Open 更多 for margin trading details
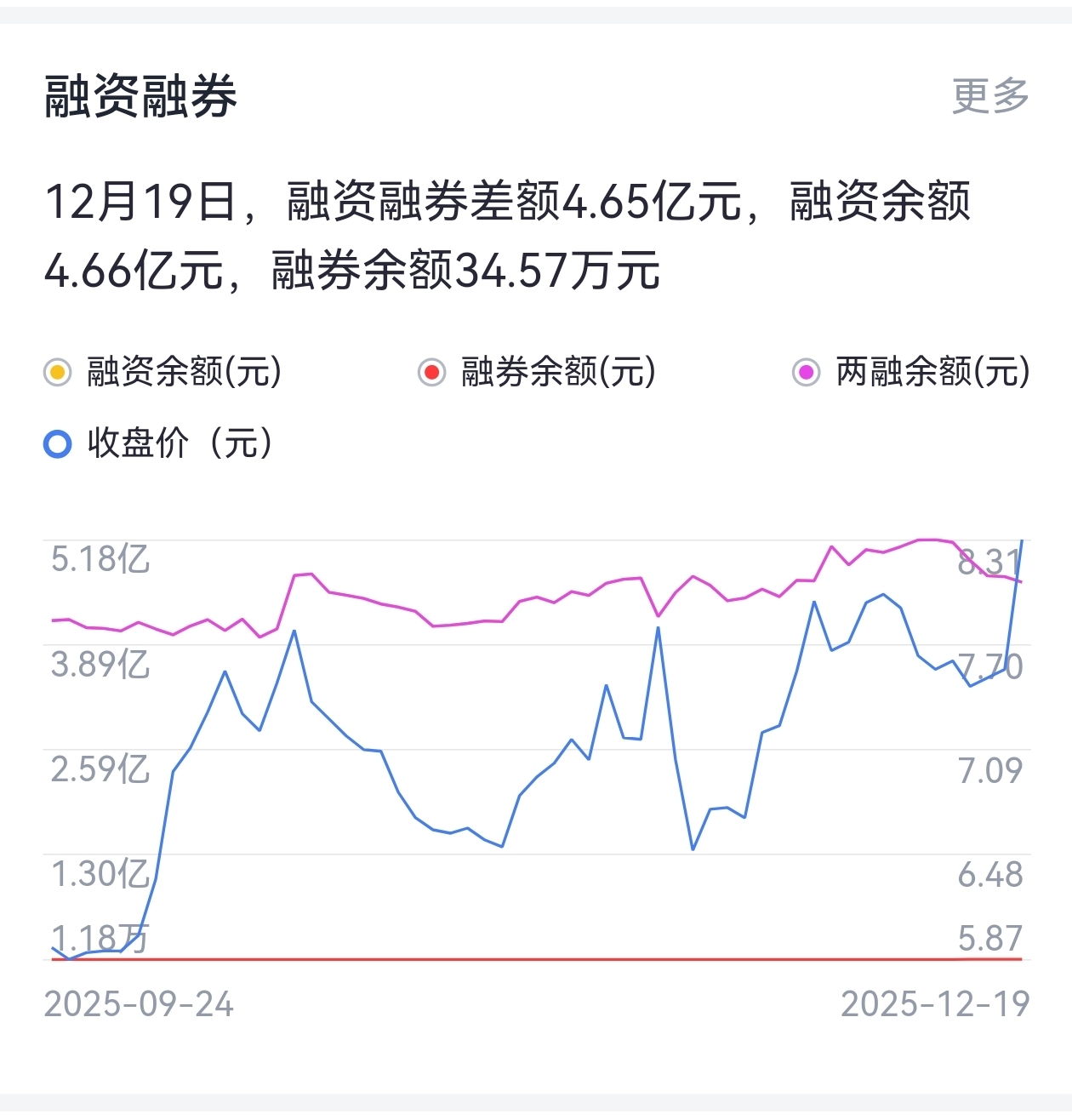 [992, 96]
